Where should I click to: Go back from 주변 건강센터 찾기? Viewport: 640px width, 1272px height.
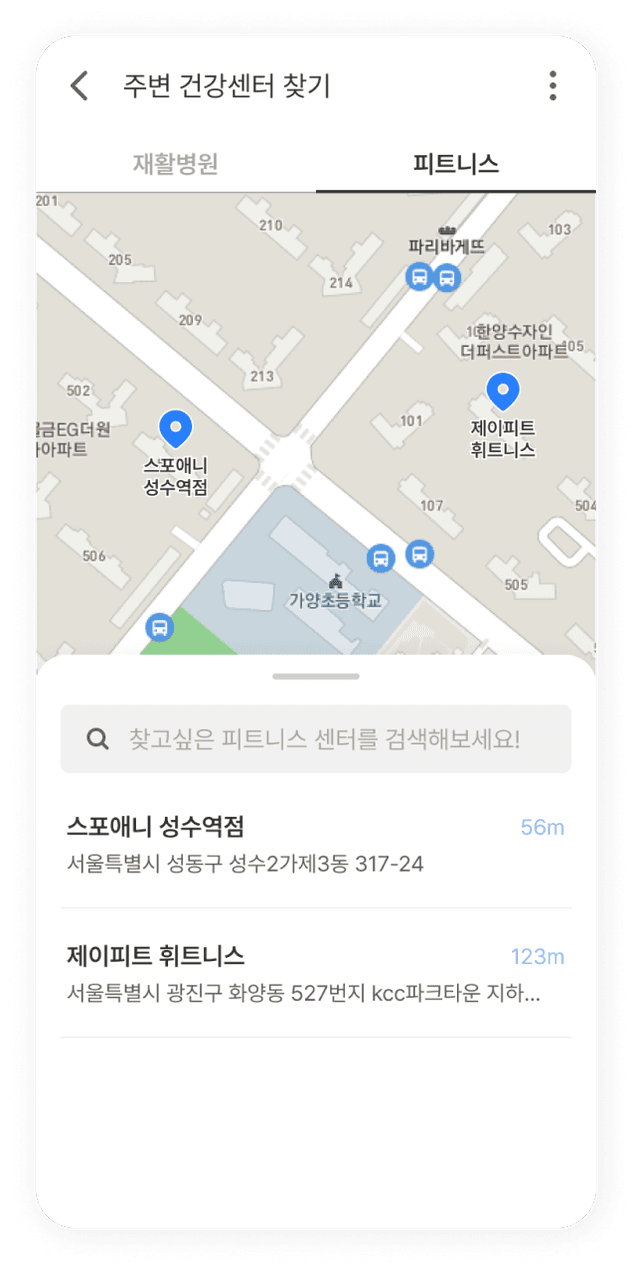[80, 86]
